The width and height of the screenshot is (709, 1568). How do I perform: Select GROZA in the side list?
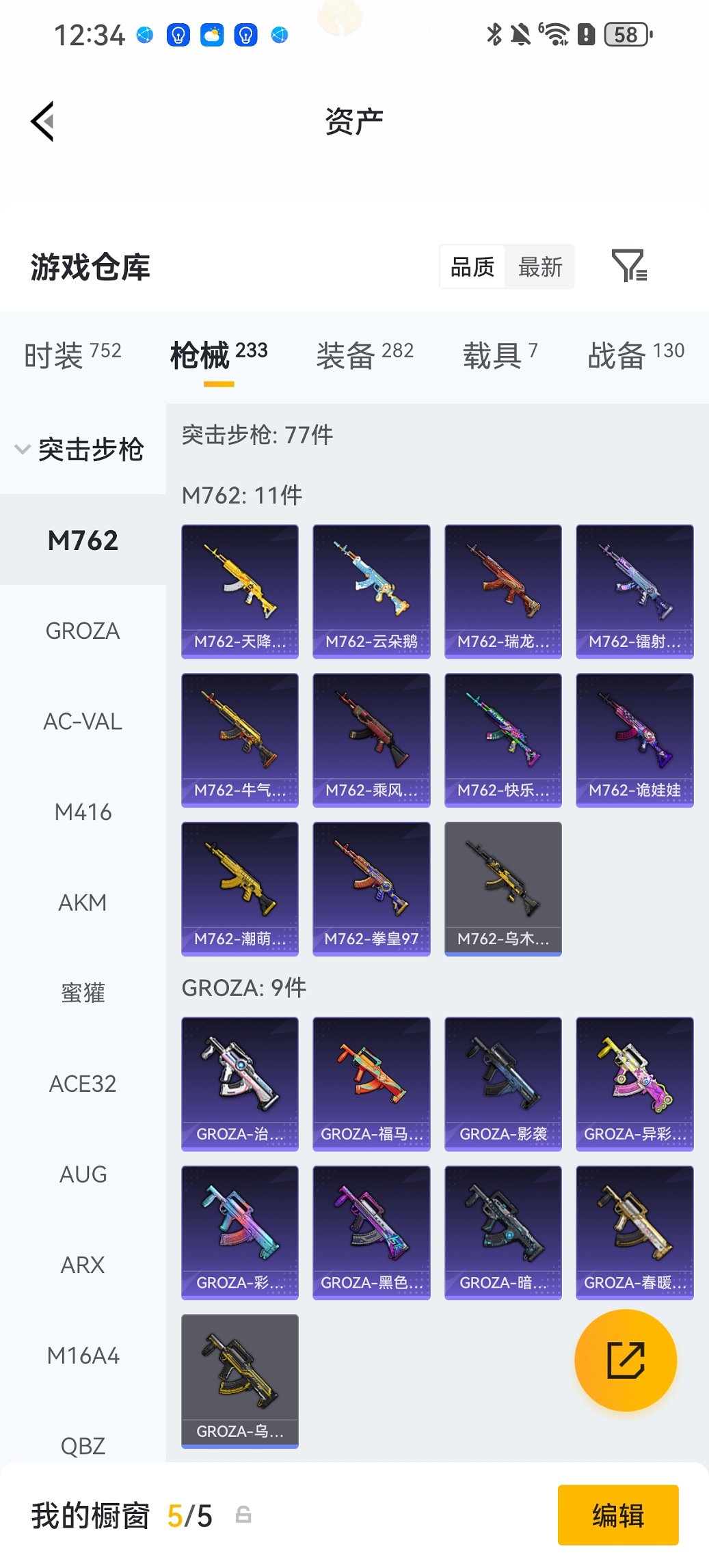(x=83, y=631)
